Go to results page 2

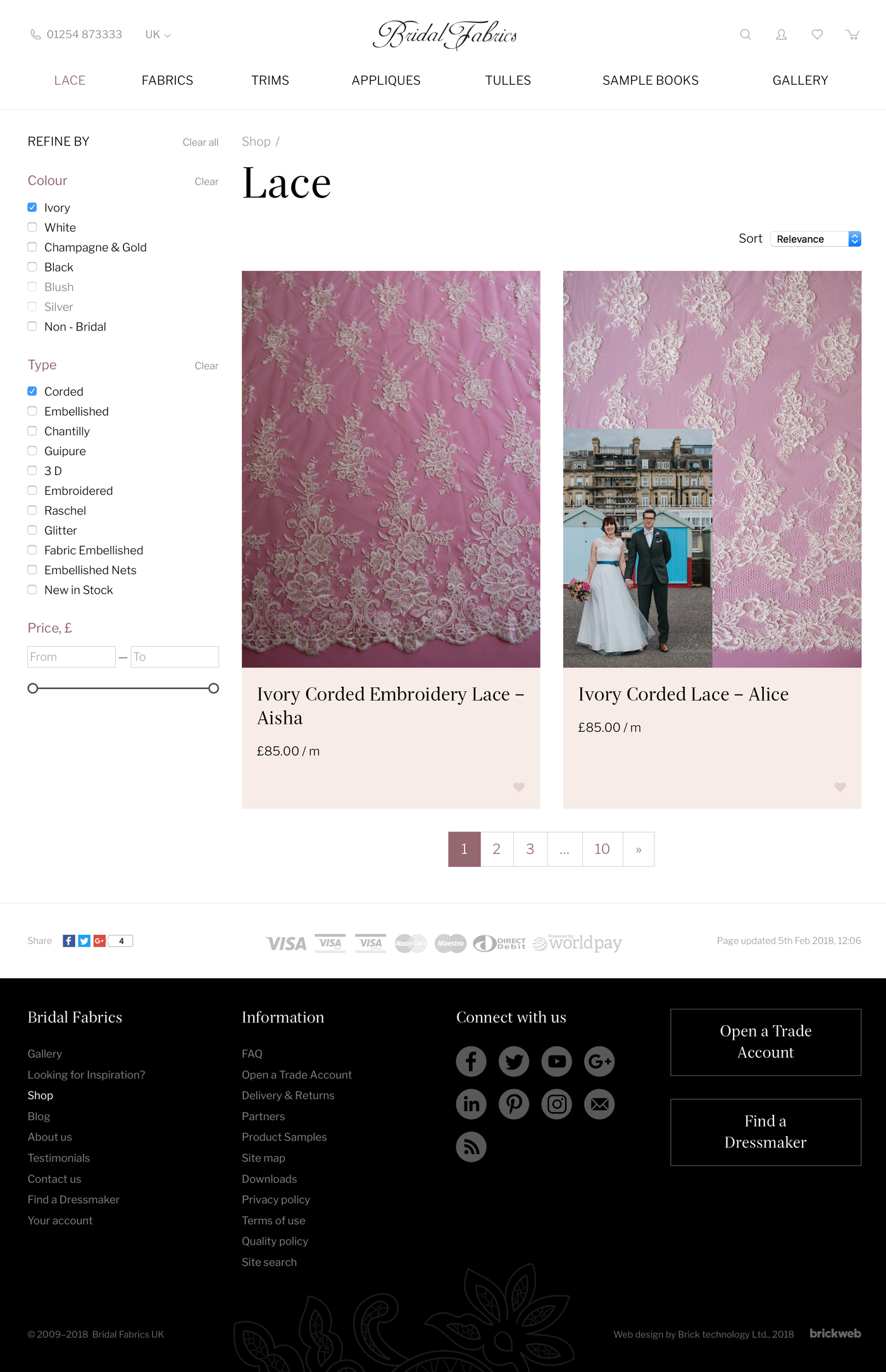(497, 849)
